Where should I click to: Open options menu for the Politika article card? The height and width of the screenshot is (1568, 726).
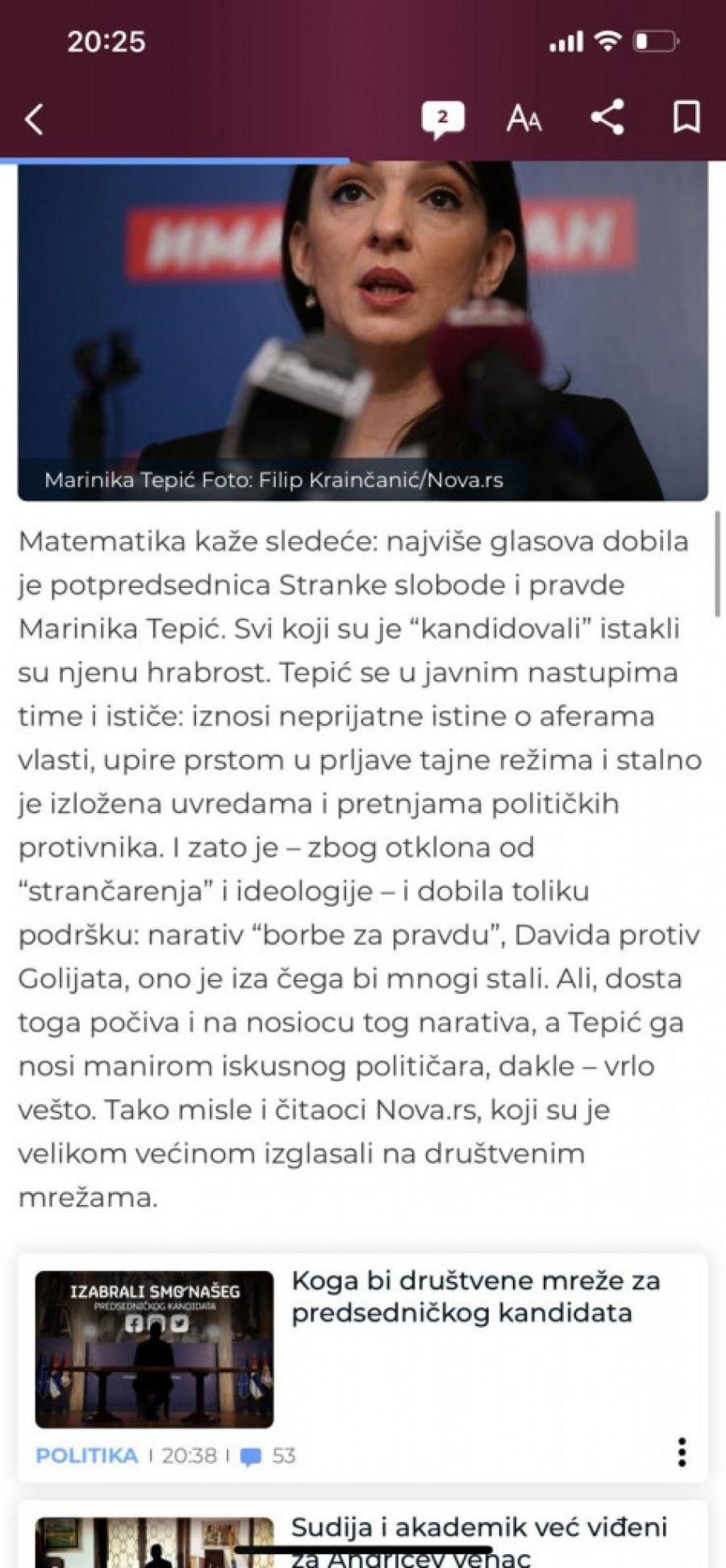pyautogui.click(x=682, y=1452)
